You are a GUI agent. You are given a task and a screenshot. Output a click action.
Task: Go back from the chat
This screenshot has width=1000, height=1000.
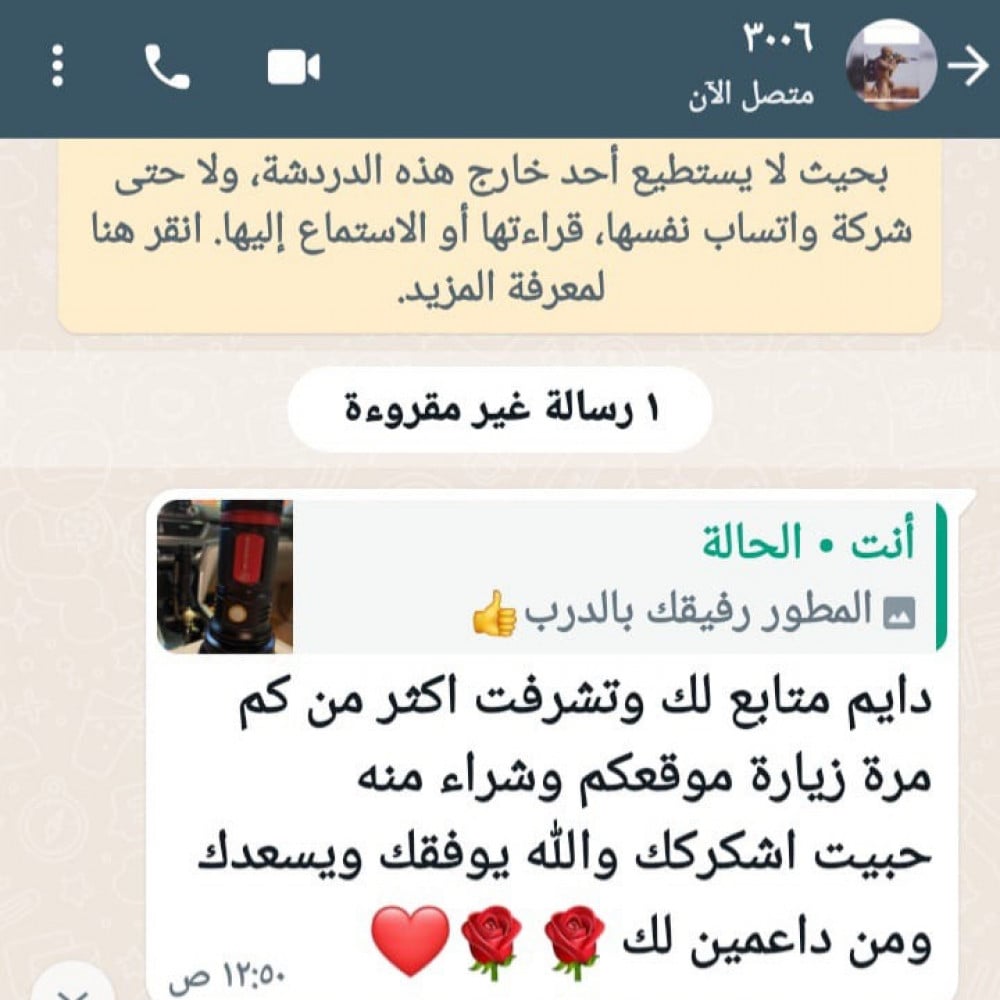tap(968, 67)
